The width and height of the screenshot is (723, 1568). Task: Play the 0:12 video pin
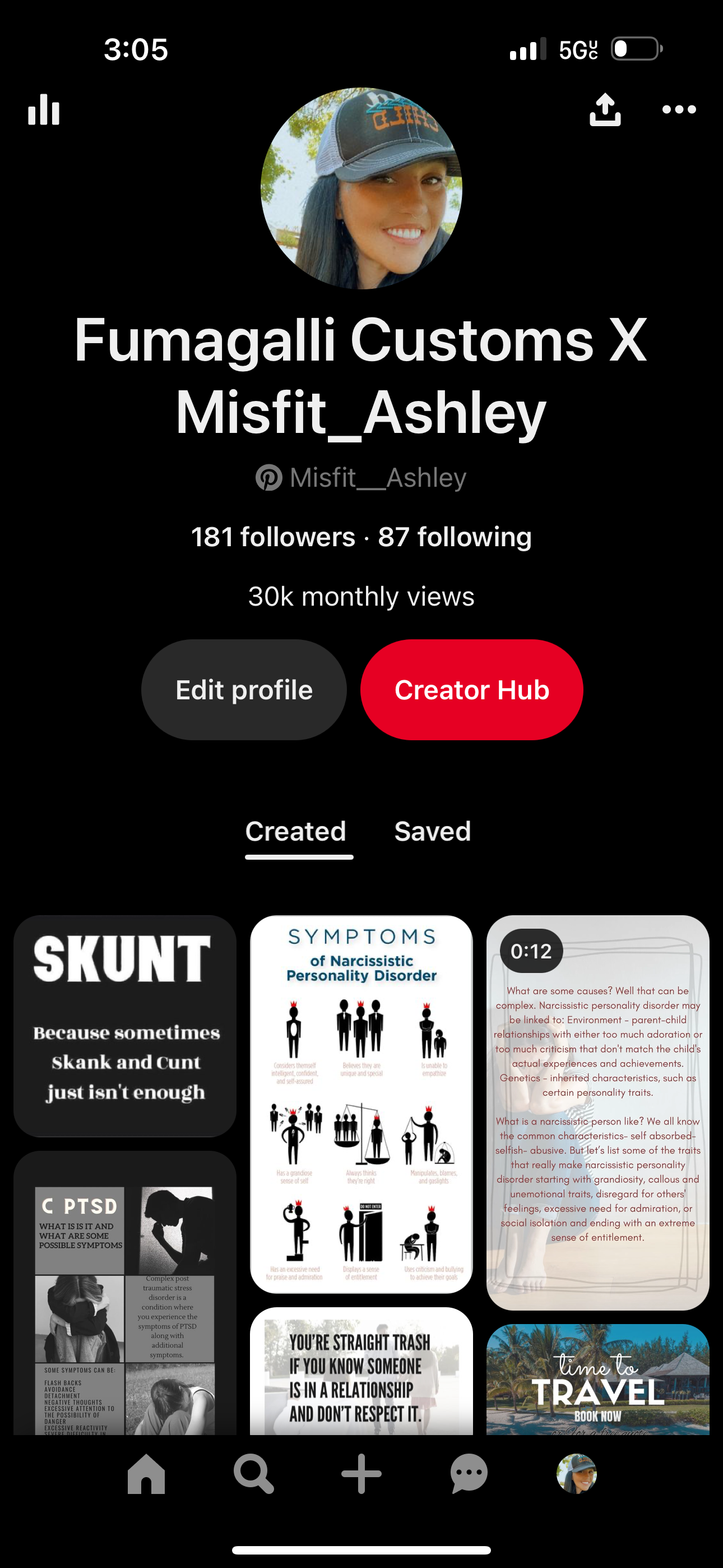[597, 1113]
